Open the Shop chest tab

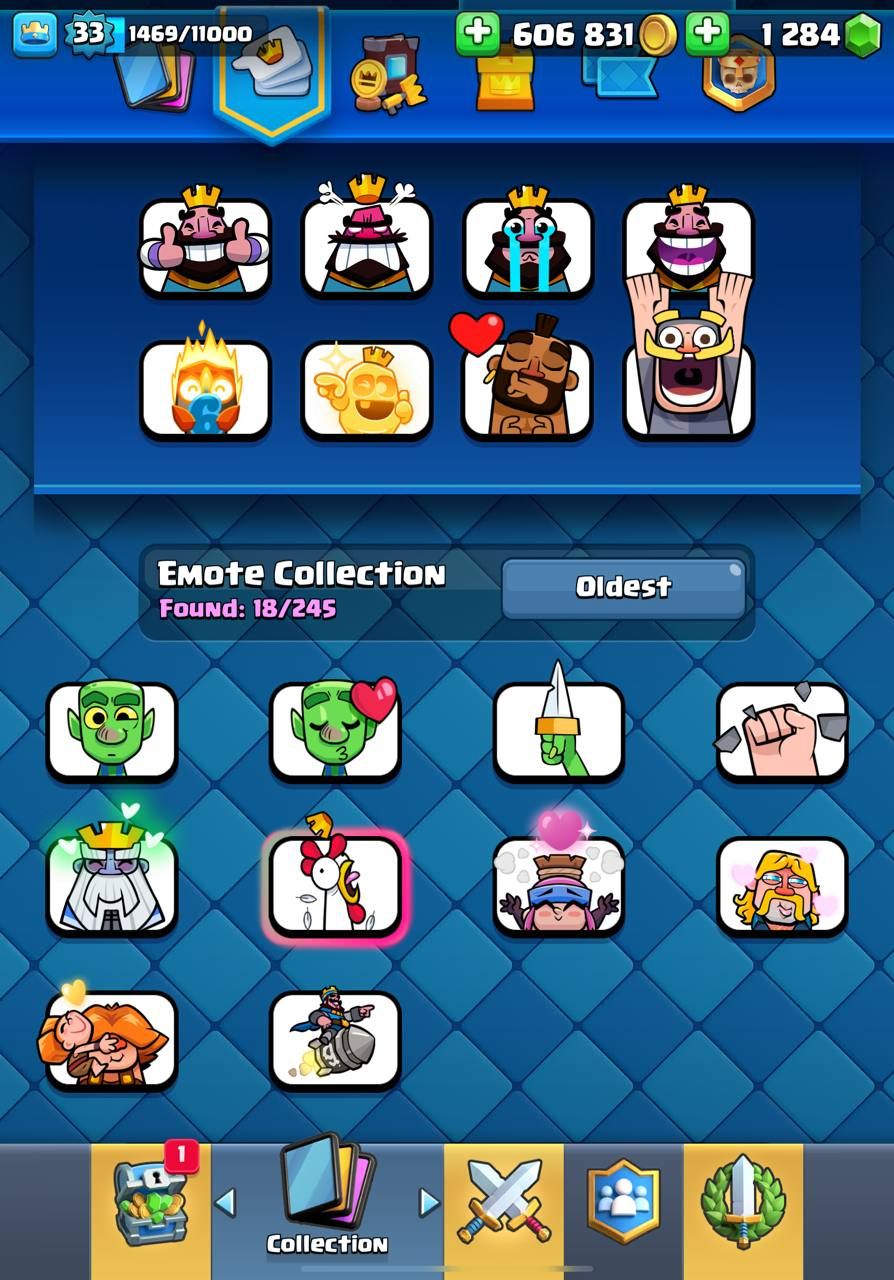pos(150,1208)
